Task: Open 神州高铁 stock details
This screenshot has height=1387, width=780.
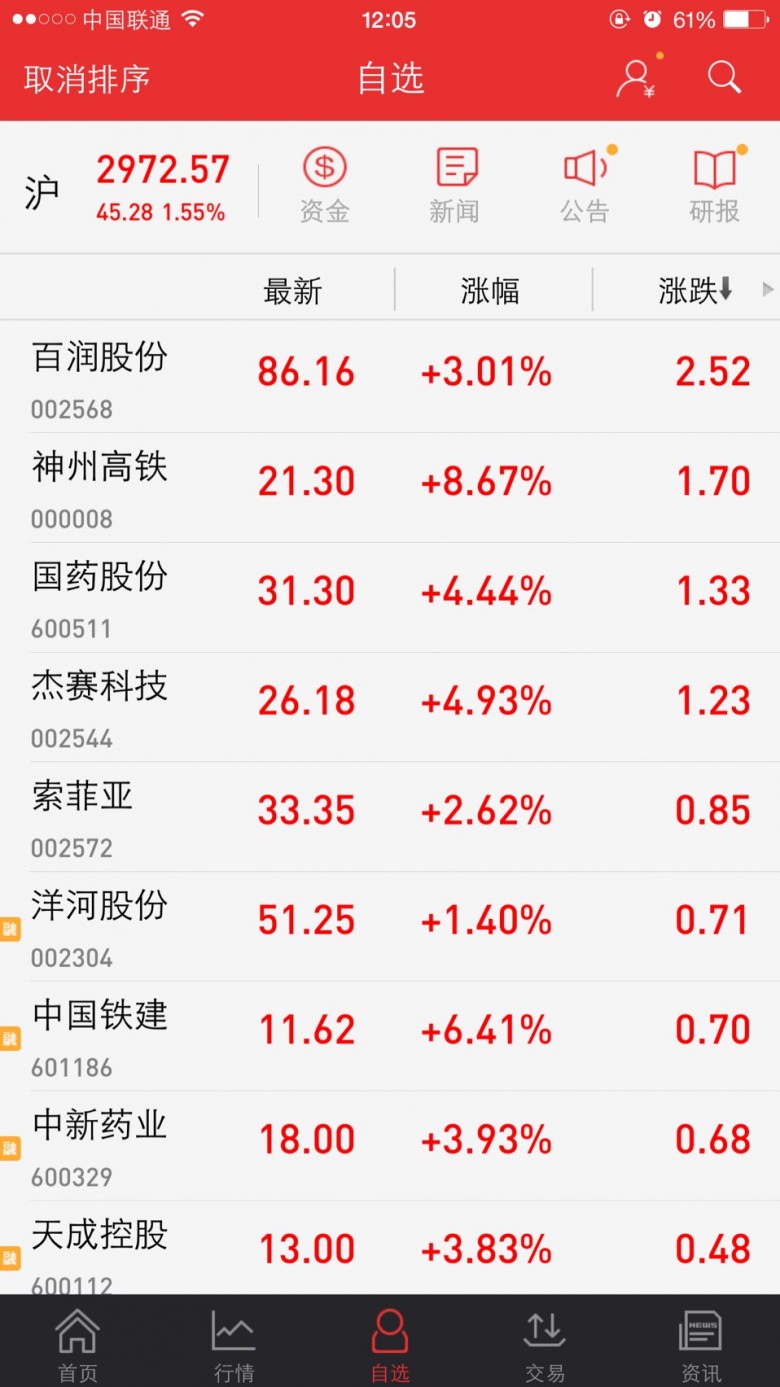Action: point(390,487)
